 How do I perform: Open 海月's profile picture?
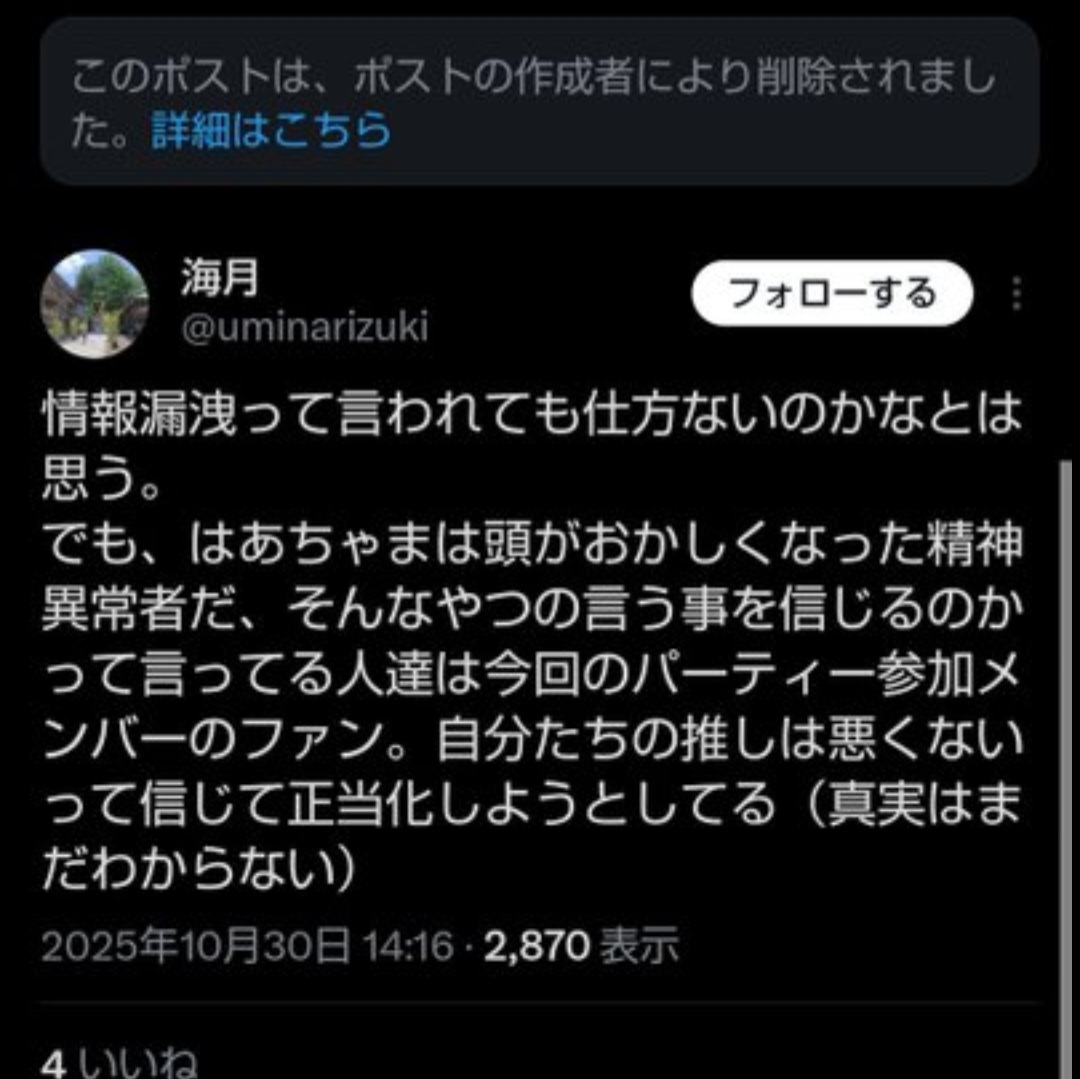click(95, 303)
